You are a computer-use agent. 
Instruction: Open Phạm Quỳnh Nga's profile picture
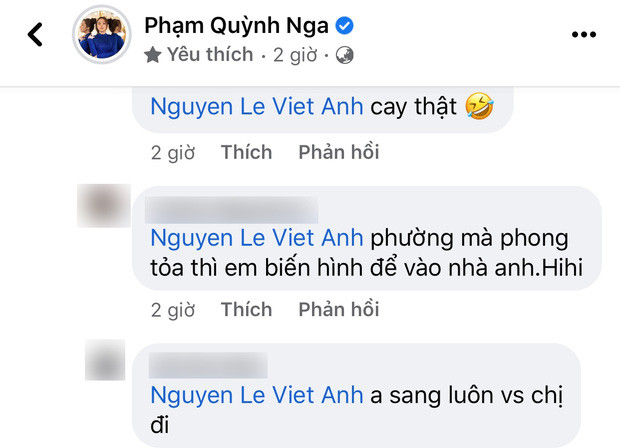103,38
